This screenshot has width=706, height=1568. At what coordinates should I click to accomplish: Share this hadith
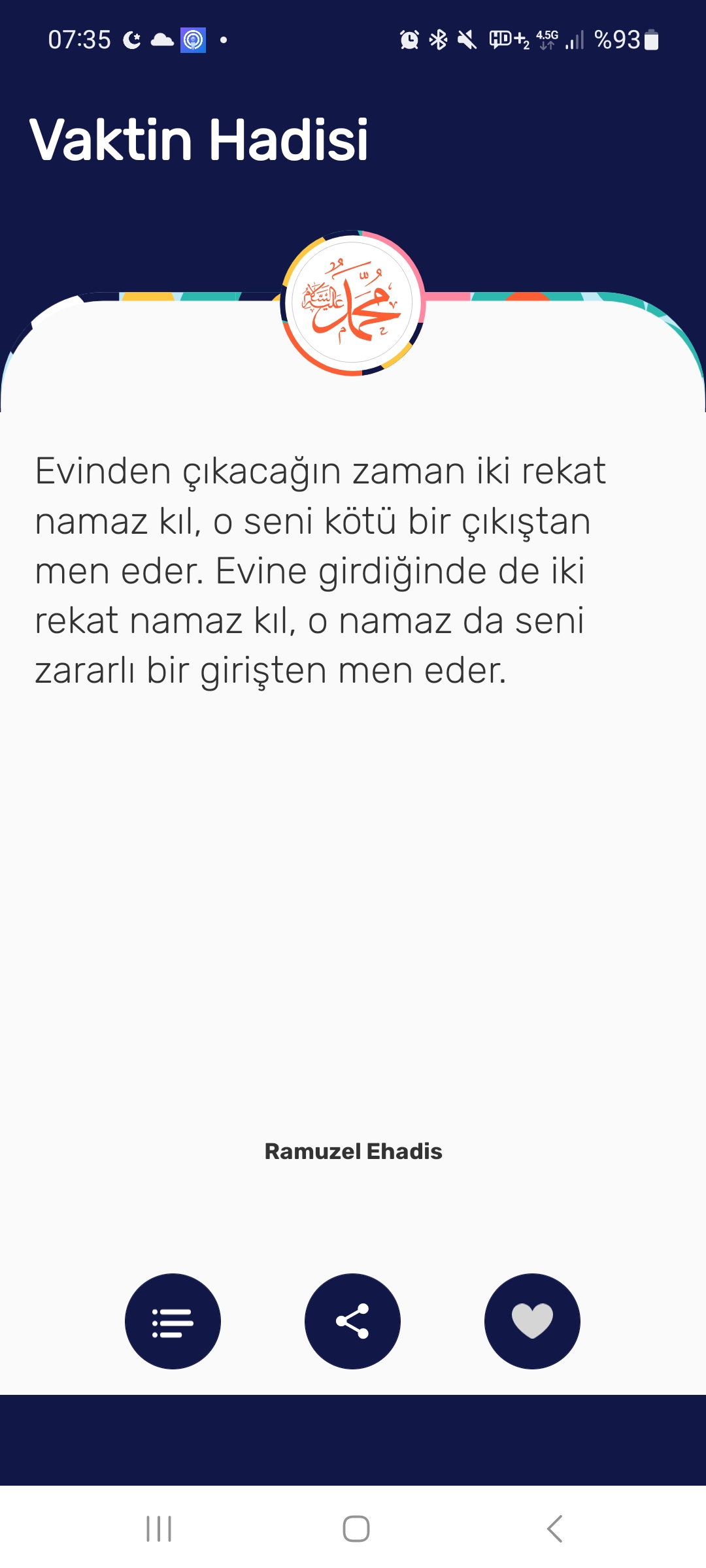352,1321
